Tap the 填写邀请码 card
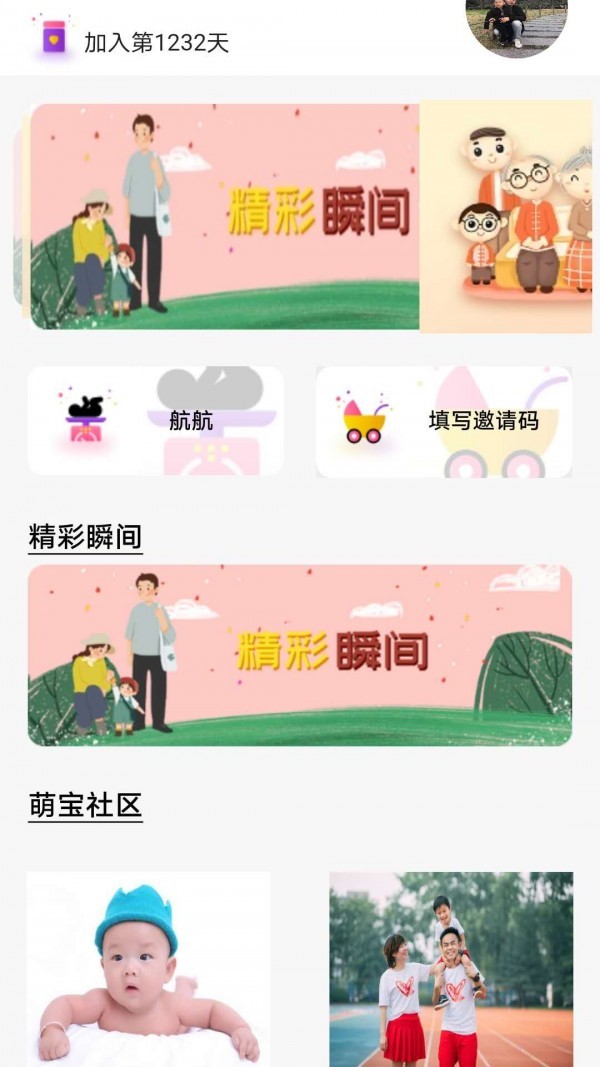Viewport: 600px width, 1067px height. point(444,421)
